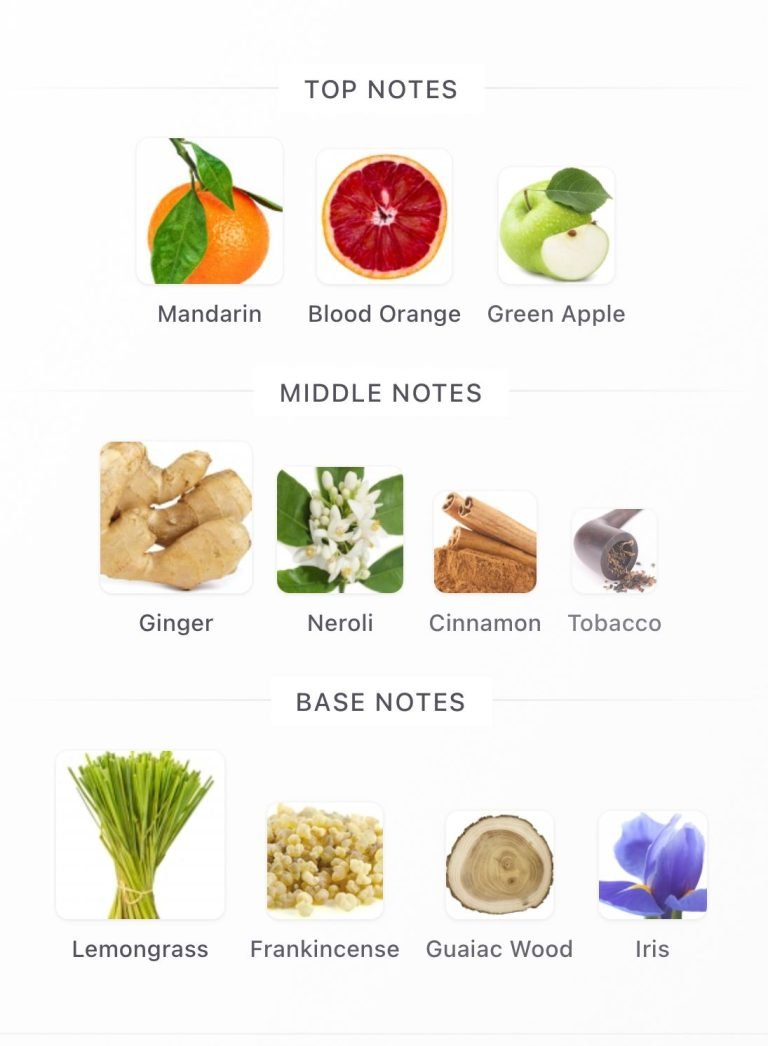
Task: View the Lemongrass note
Action: (140, 835)
